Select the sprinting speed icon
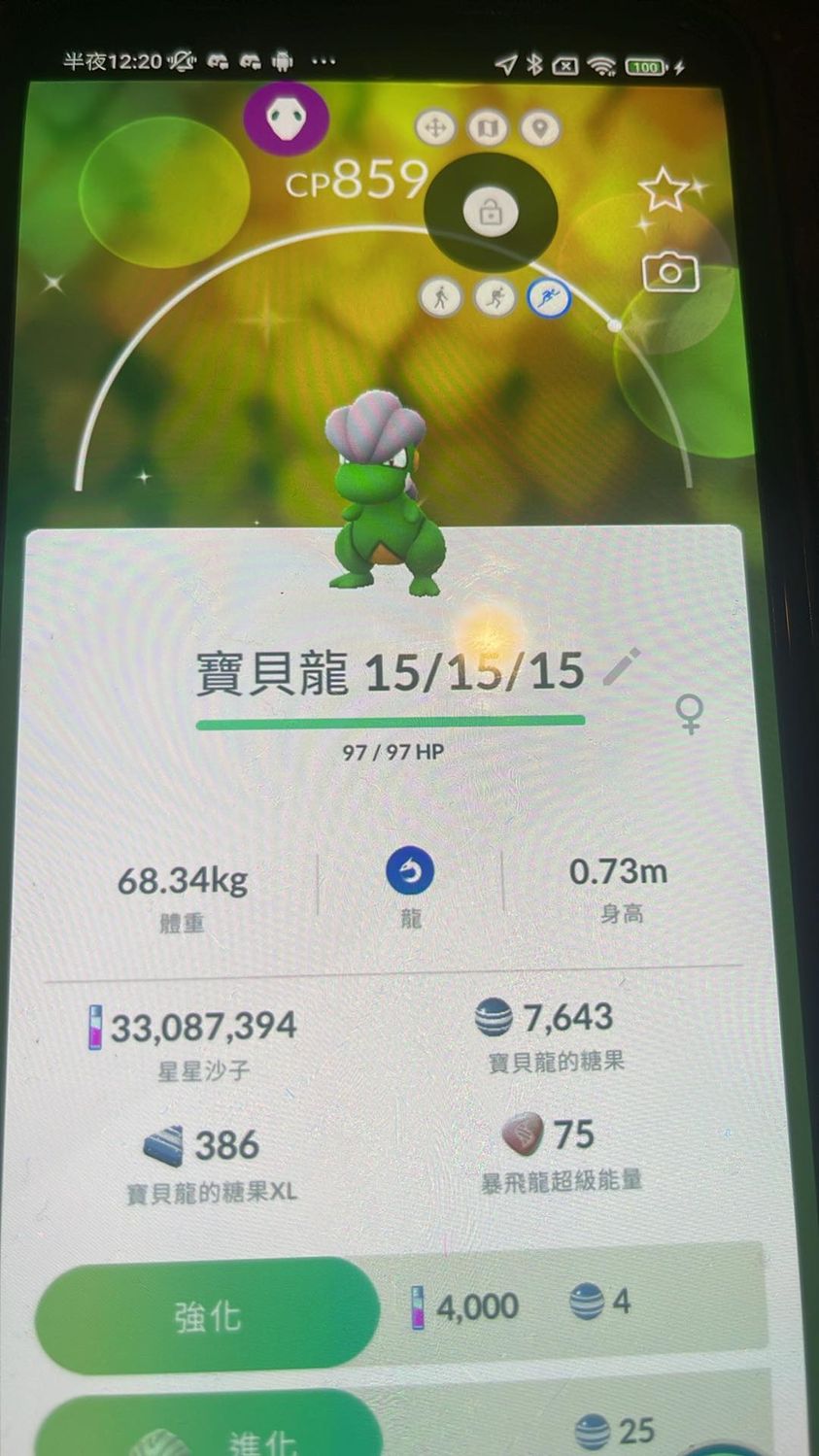This screenshot has height=1456, width=819. click(549, 296)
